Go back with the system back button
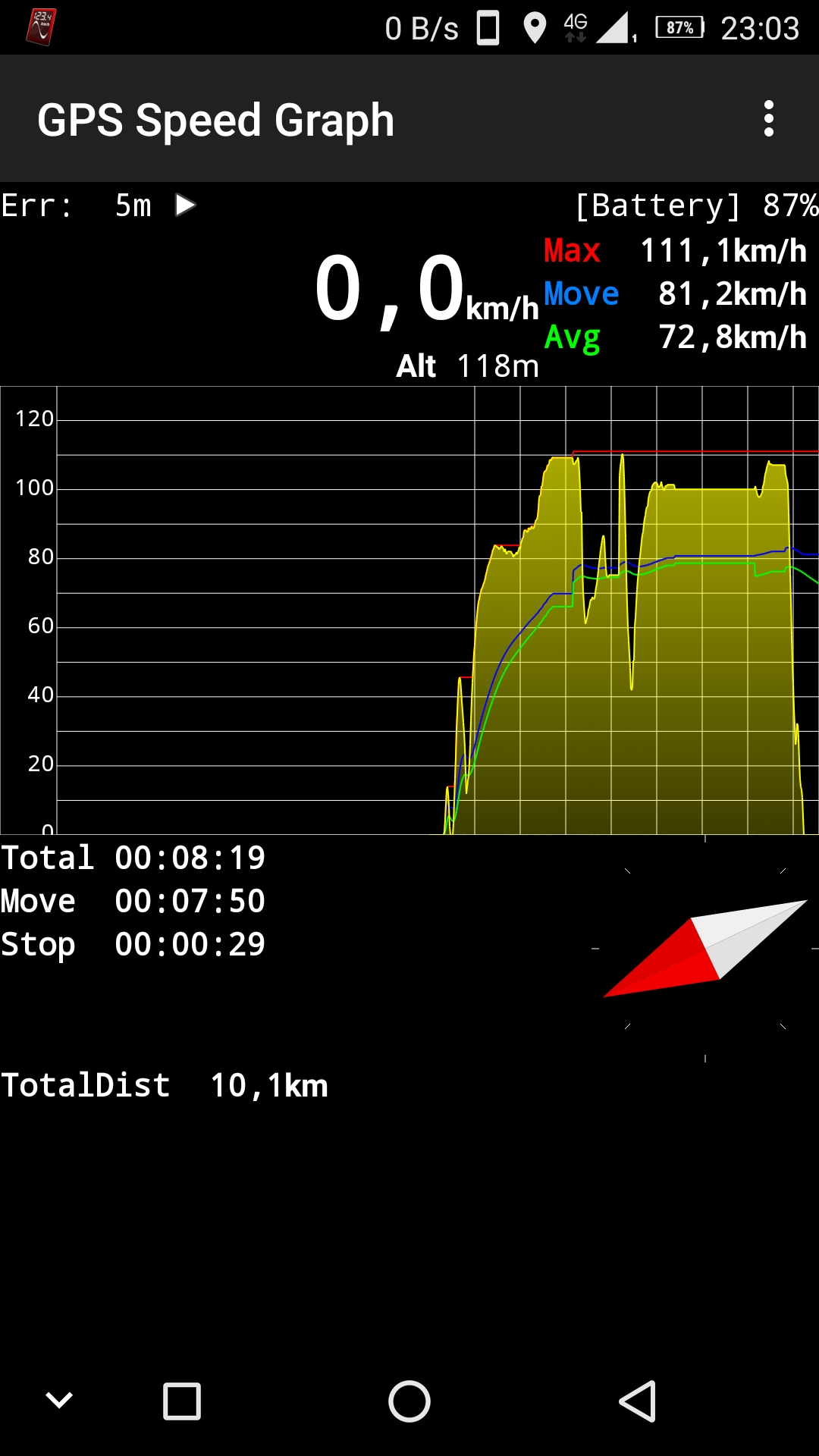The height and width of the screenshot is (1456, 819). 637,1401
